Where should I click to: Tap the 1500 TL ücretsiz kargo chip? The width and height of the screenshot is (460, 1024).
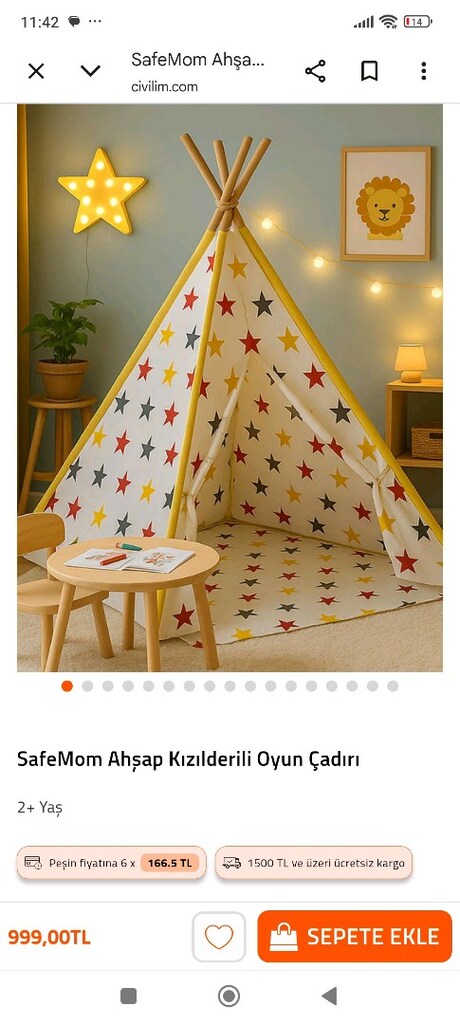(314, 863)
